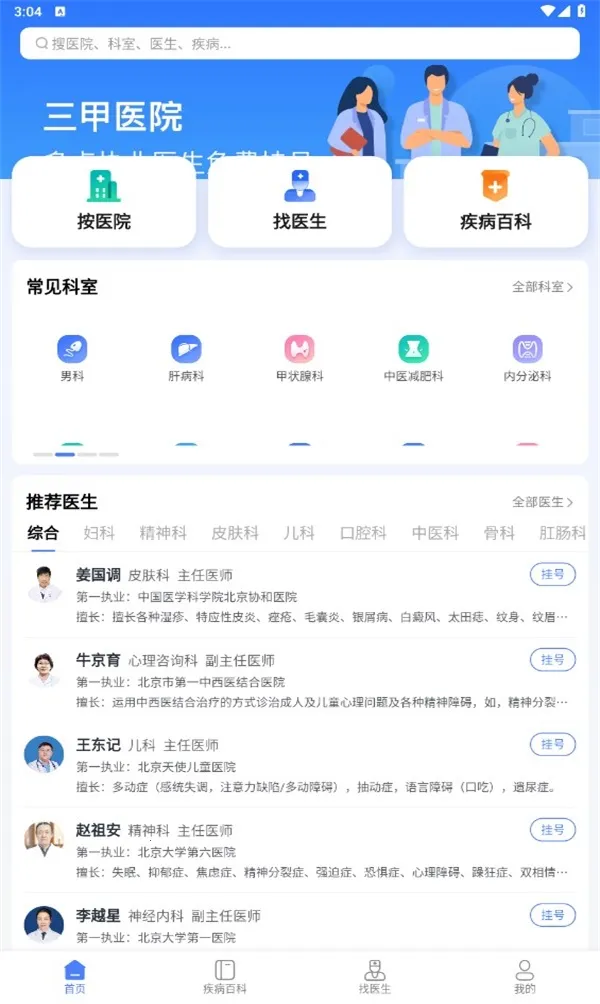Image resolution: width=600 pixels, height=1004 pixels.
Task: Book 挂号 with doctor 牛京育
Action: (x=552, y=660)
